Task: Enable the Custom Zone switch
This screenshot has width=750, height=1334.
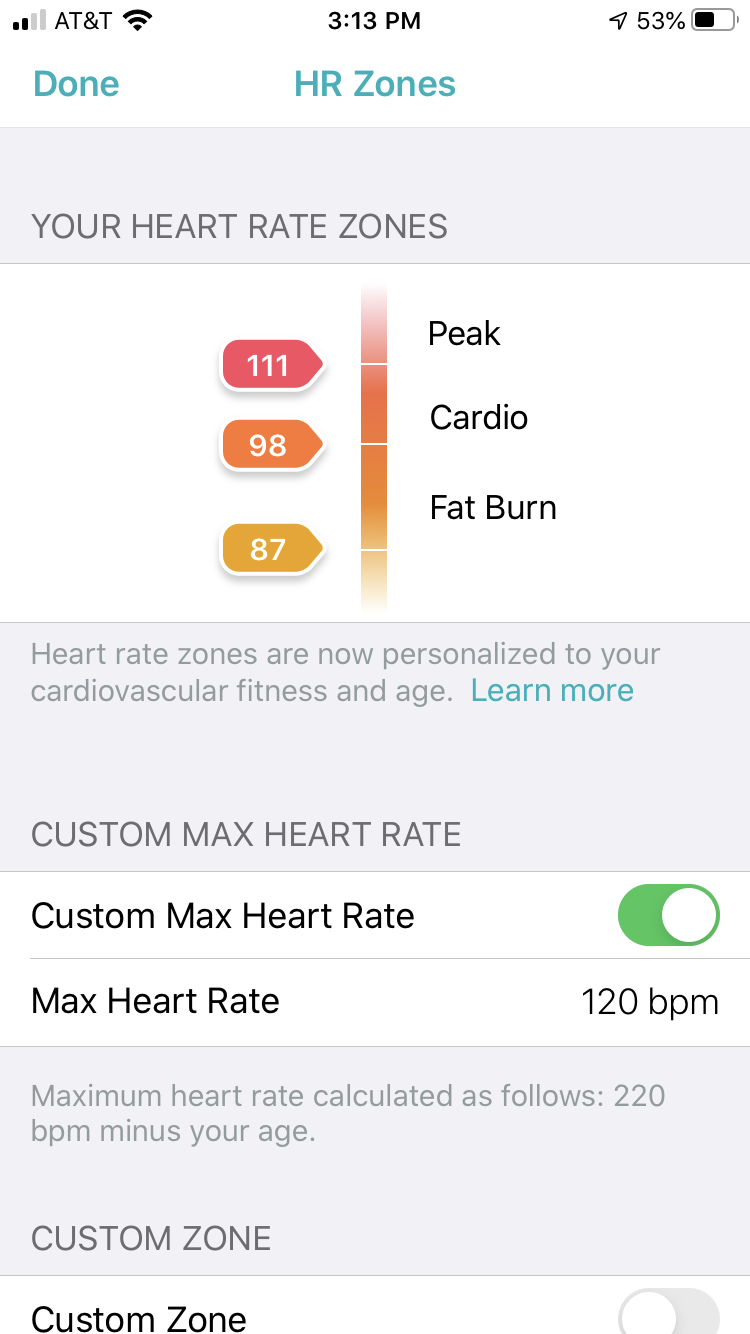Action: click(x=668, y=1312)
